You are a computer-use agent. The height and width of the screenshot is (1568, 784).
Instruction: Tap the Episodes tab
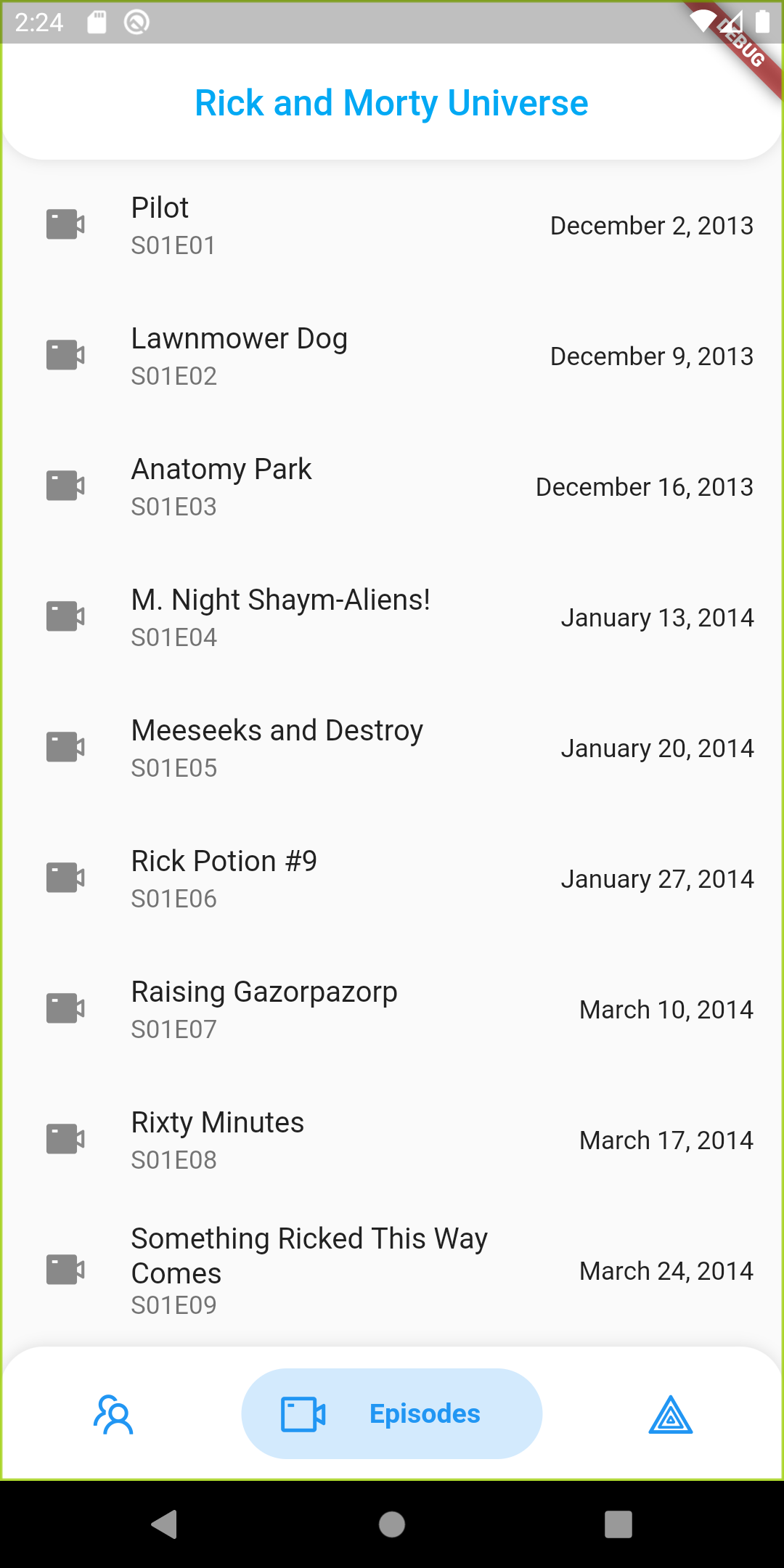(x=392, y=1414)
